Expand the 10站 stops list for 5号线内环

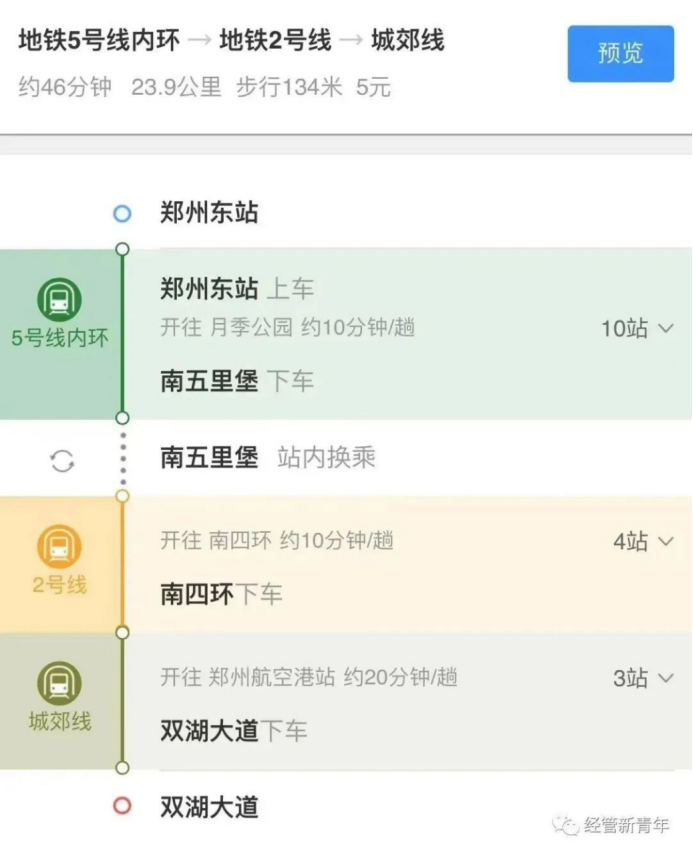click(638, 328)
